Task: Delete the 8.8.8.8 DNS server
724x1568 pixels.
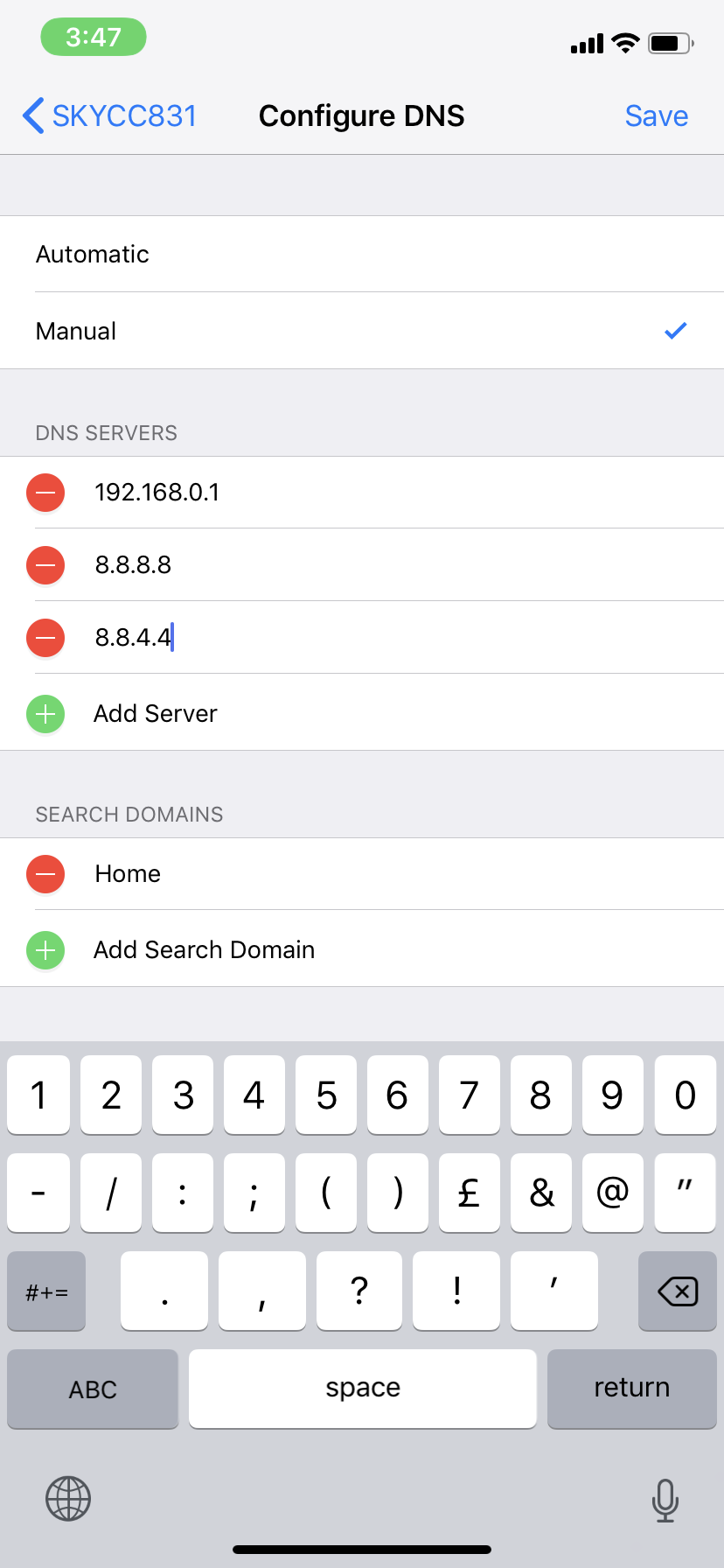Action: [45, 565]
